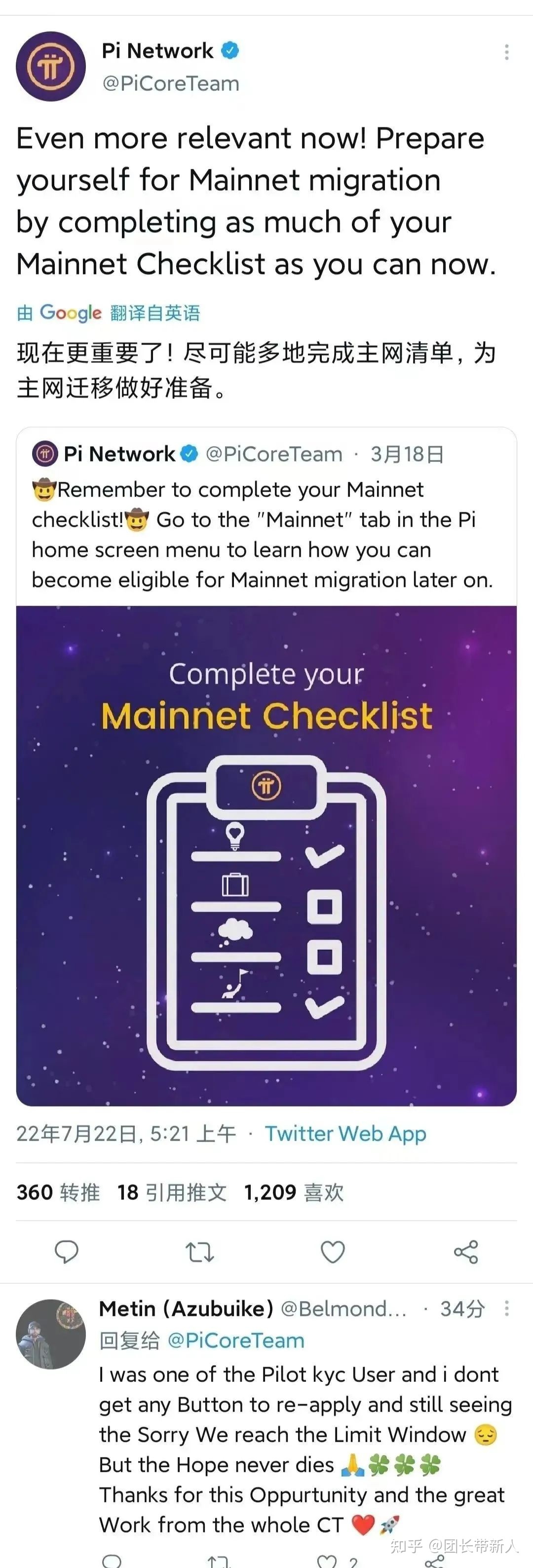Open Metin (Azubuike)'s profile picture

50,1334
